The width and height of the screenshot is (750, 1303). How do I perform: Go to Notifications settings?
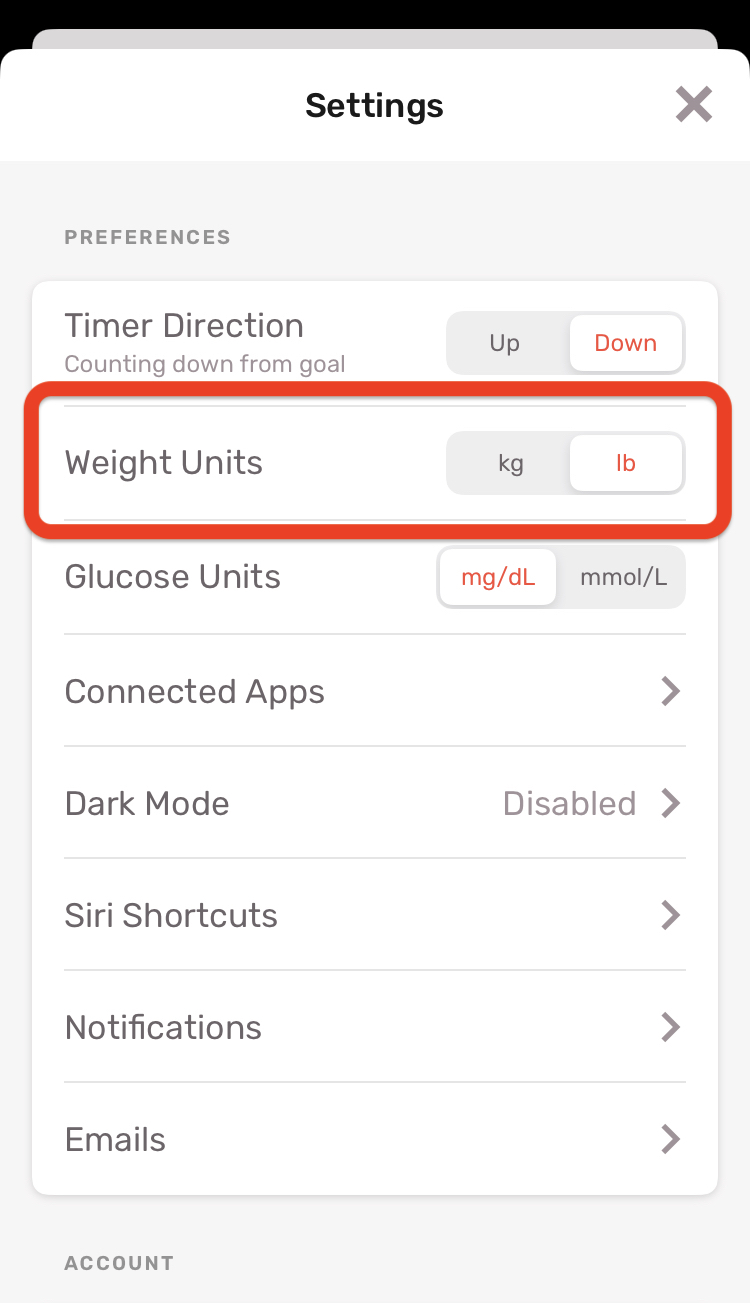(x=375, y=1027)
